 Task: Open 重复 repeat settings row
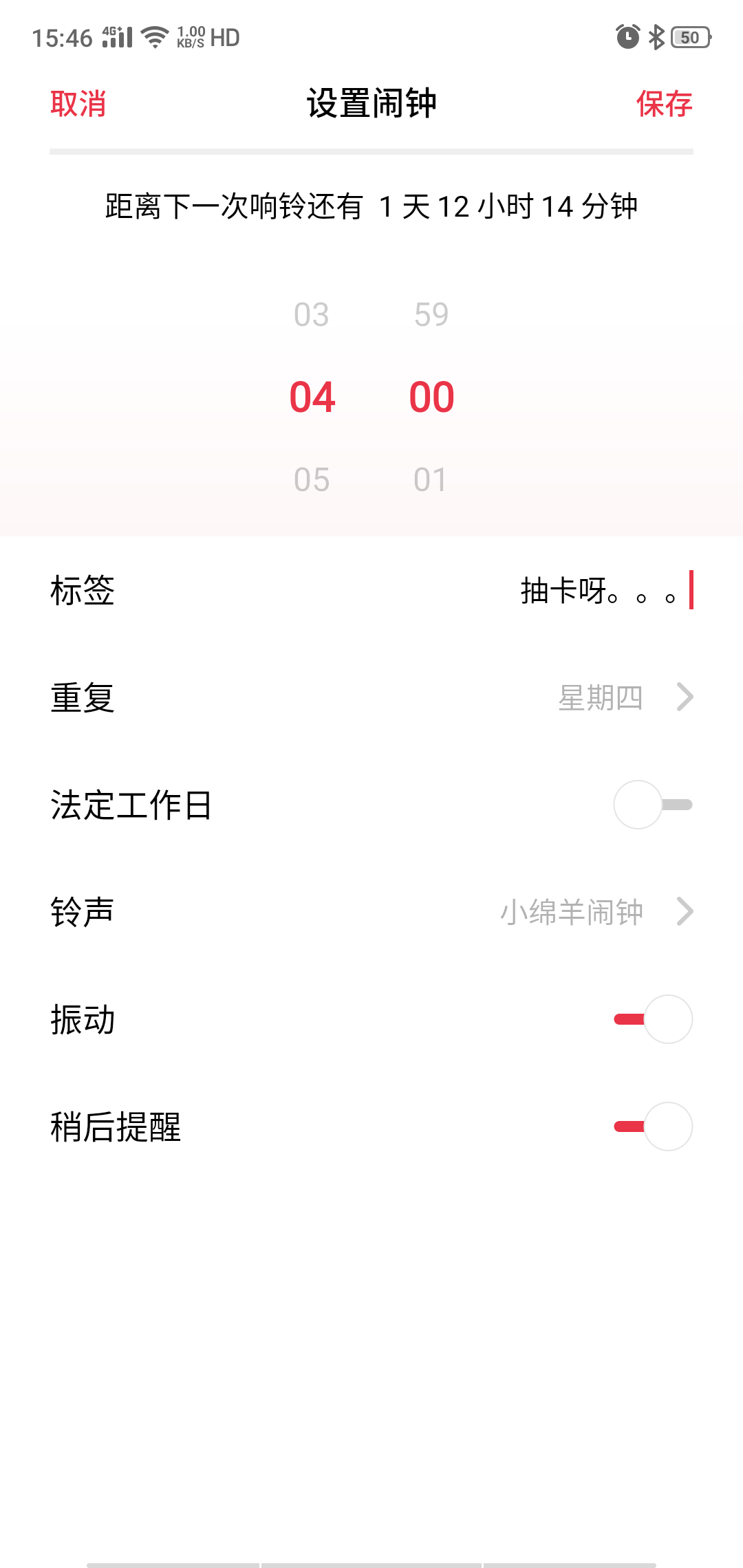point(371,697)
